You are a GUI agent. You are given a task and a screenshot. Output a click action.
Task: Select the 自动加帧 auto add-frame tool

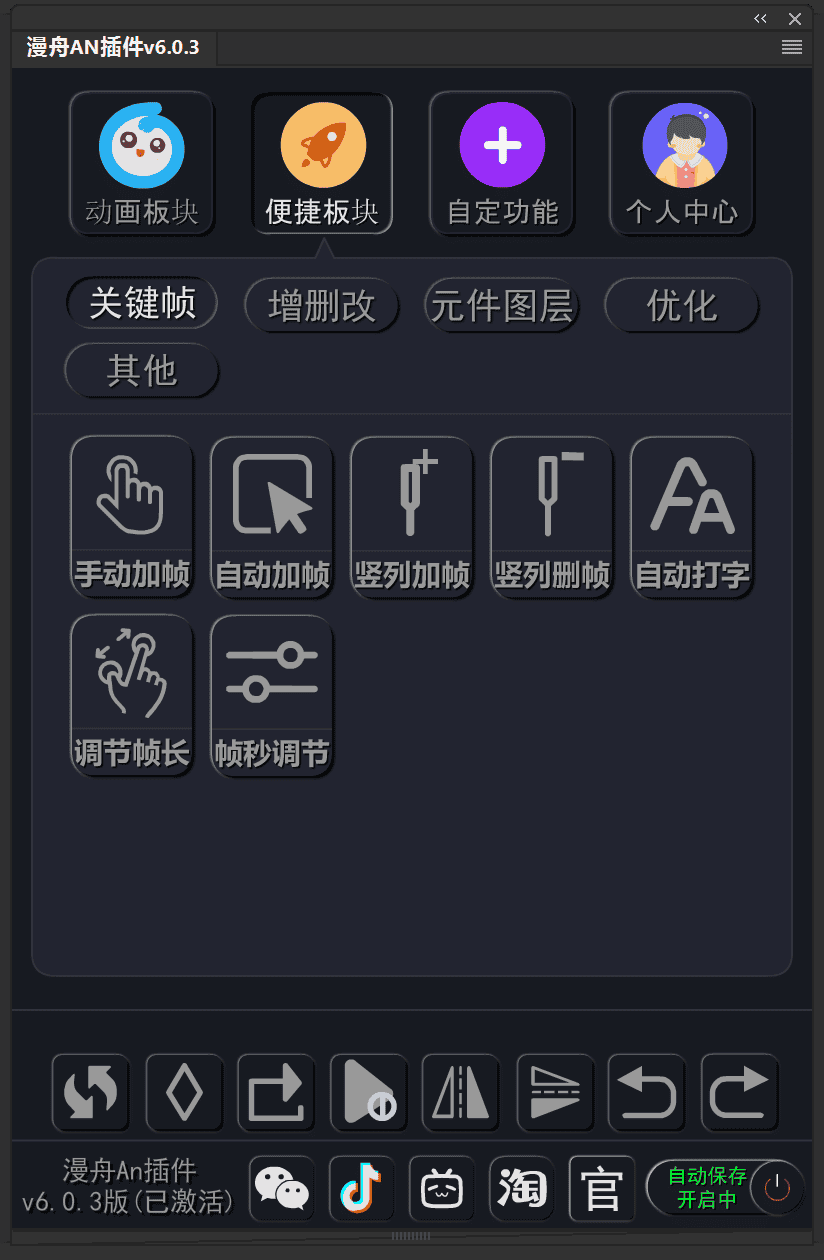(271, 516)
